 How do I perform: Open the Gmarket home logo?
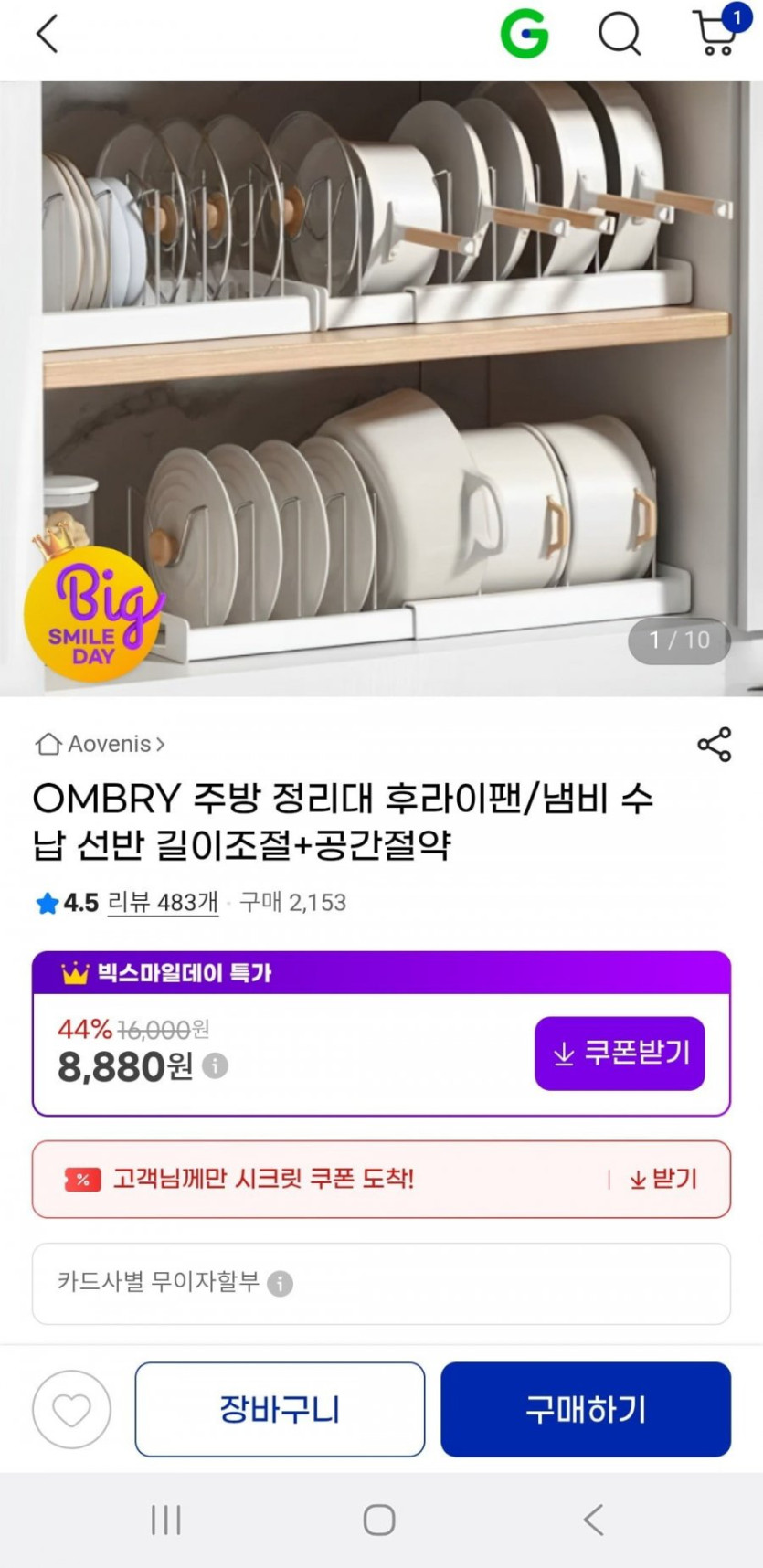(525, 35)
